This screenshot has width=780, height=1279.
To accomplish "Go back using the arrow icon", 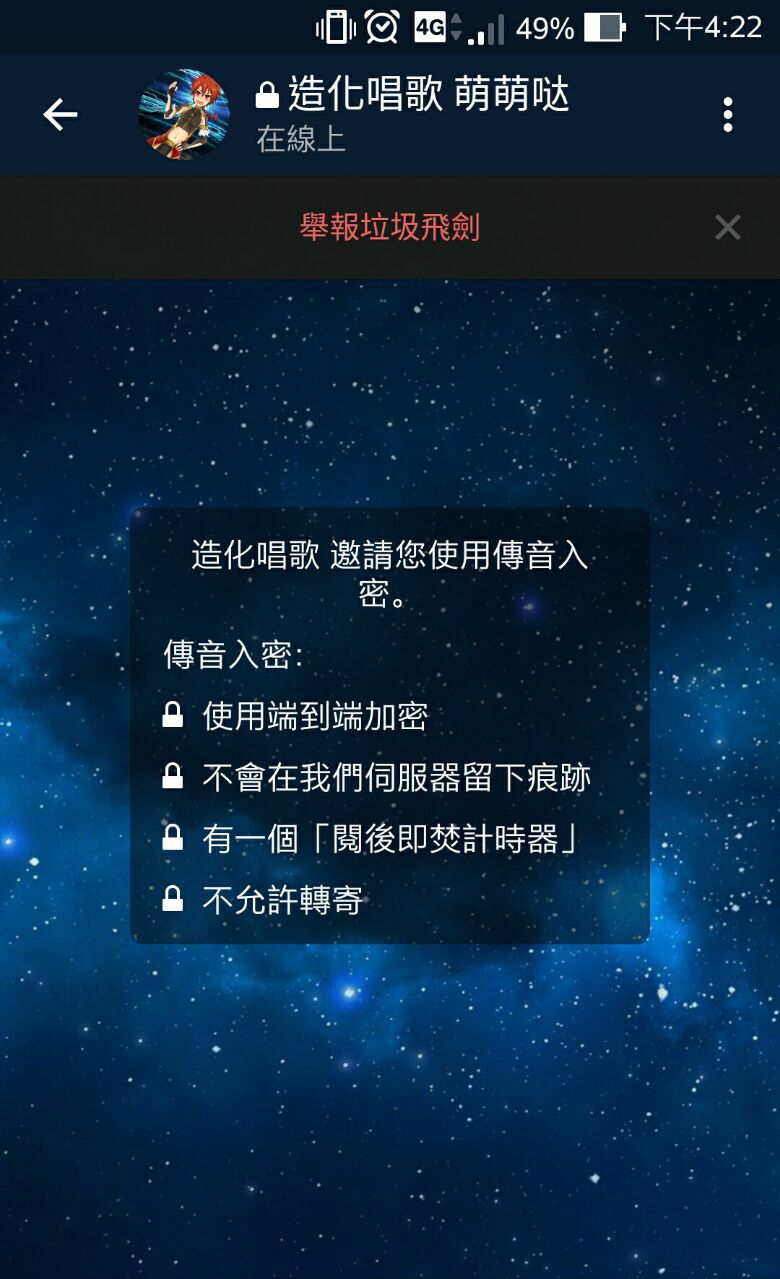I will click(x=60, y=115).
